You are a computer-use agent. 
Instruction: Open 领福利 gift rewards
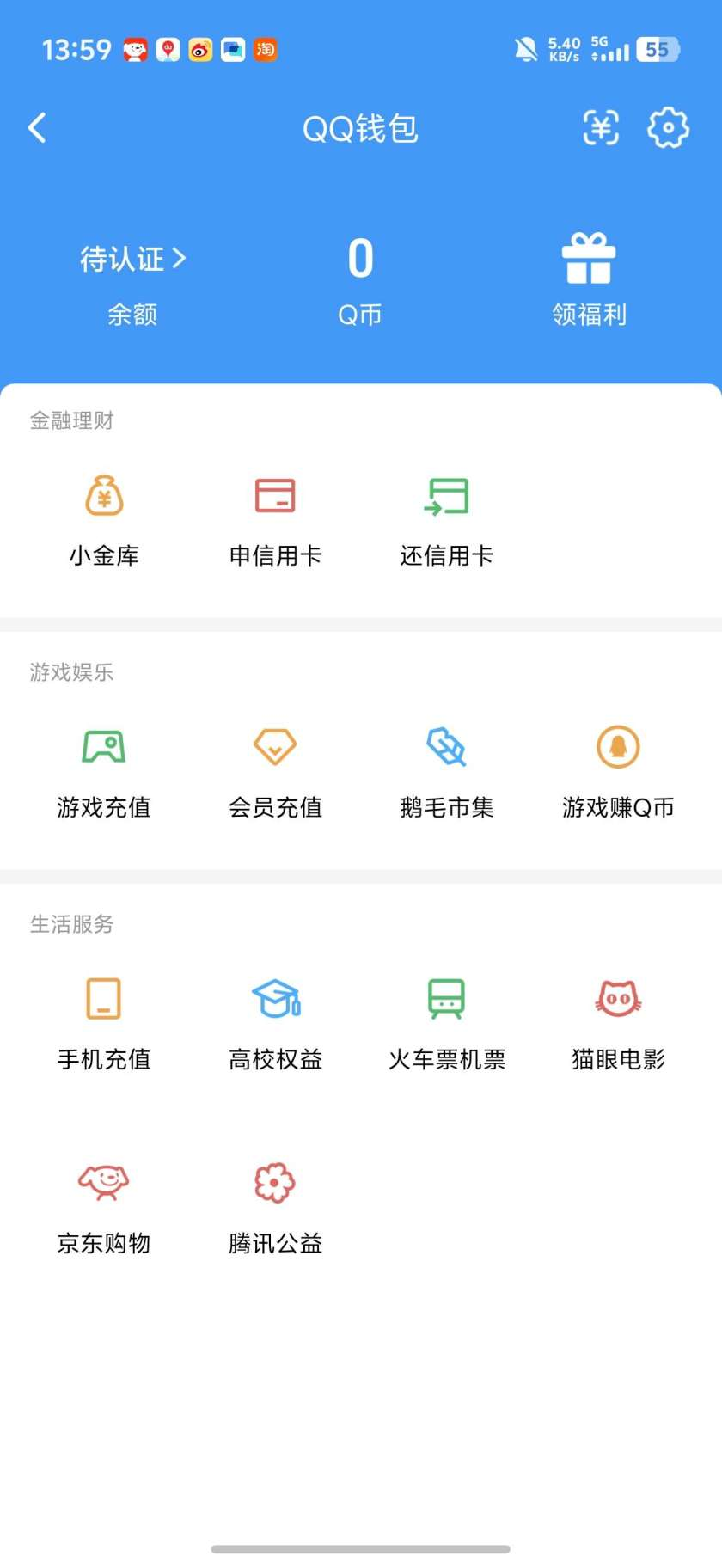click(x=589, y=275)
